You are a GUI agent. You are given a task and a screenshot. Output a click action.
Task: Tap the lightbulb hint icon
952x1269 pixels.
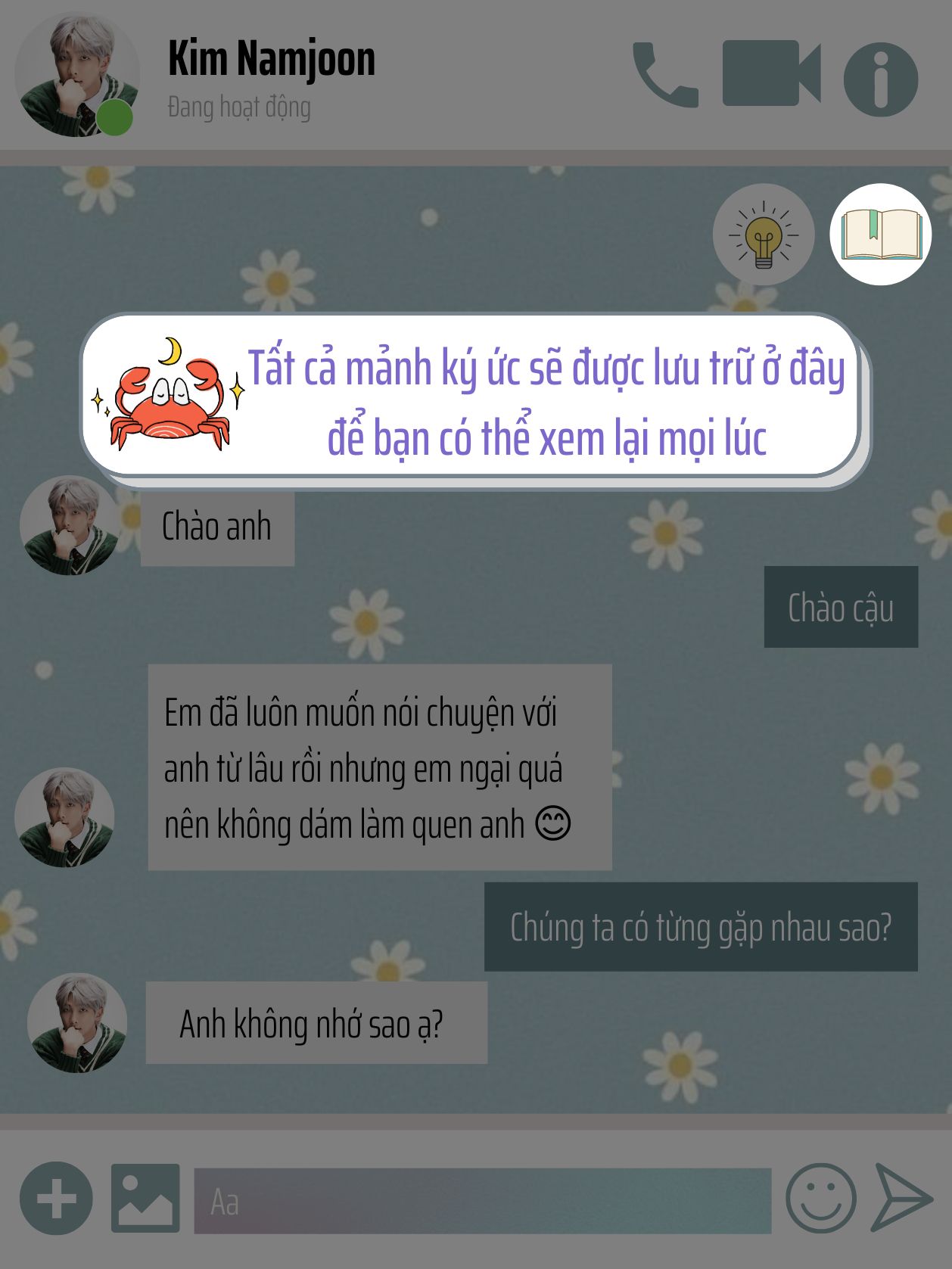coord(763,235)
